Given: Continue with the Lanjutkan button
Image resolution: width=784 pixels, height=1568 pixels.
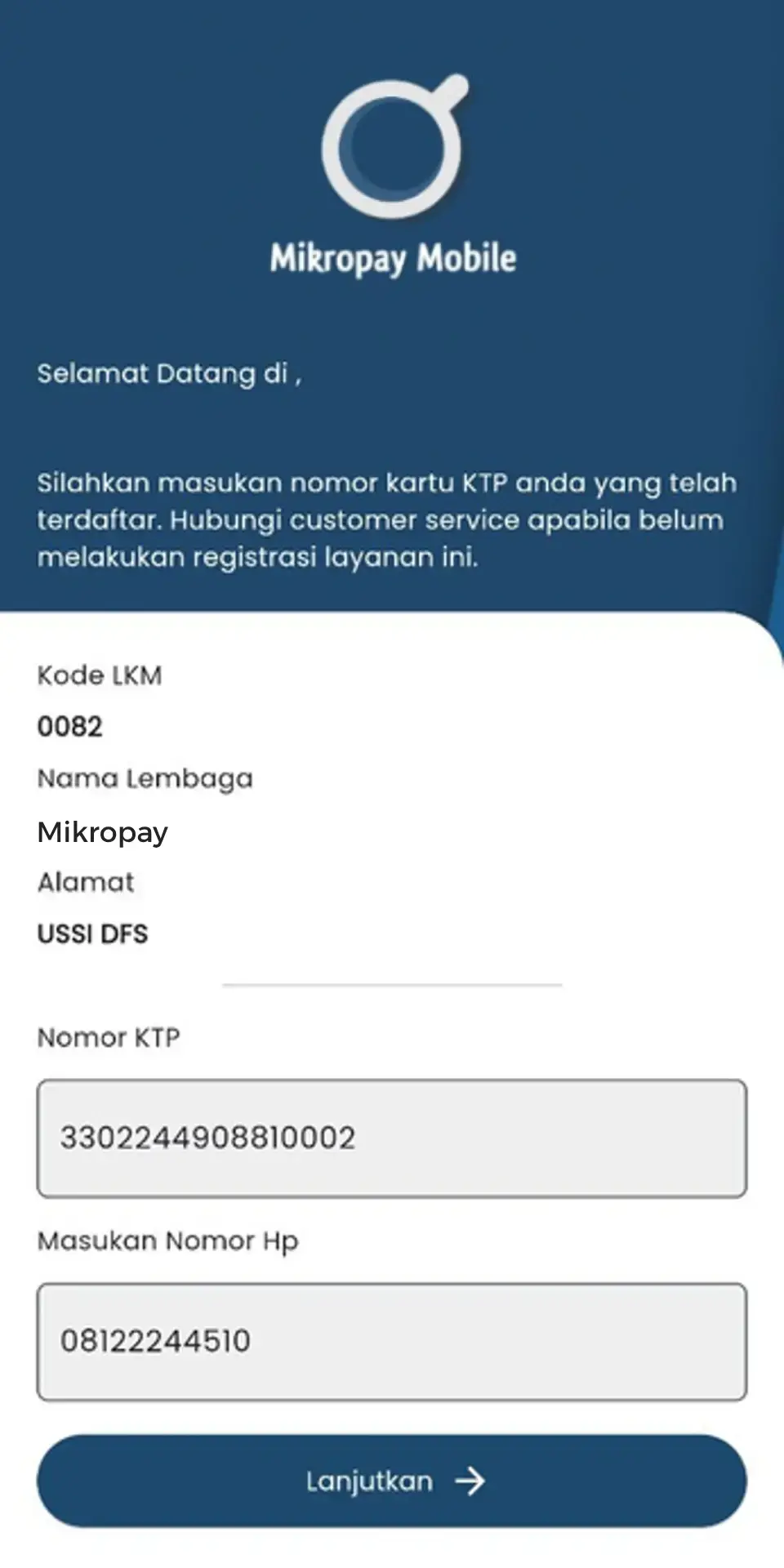Looking at the screenshot, I should point(392,1481).
